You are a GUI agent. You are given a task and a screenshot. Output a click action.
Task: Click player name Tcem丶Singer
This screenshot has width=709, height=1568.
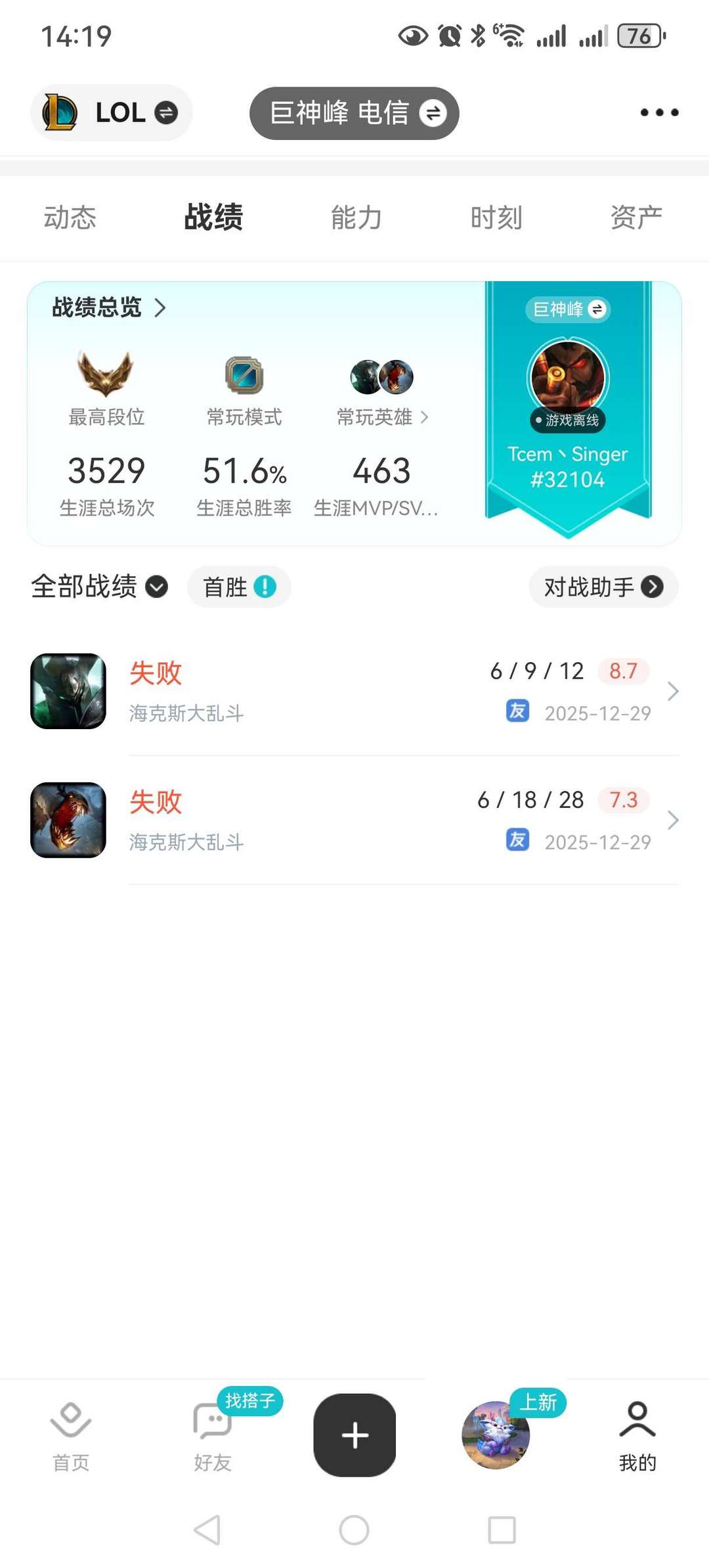point(567,454)
